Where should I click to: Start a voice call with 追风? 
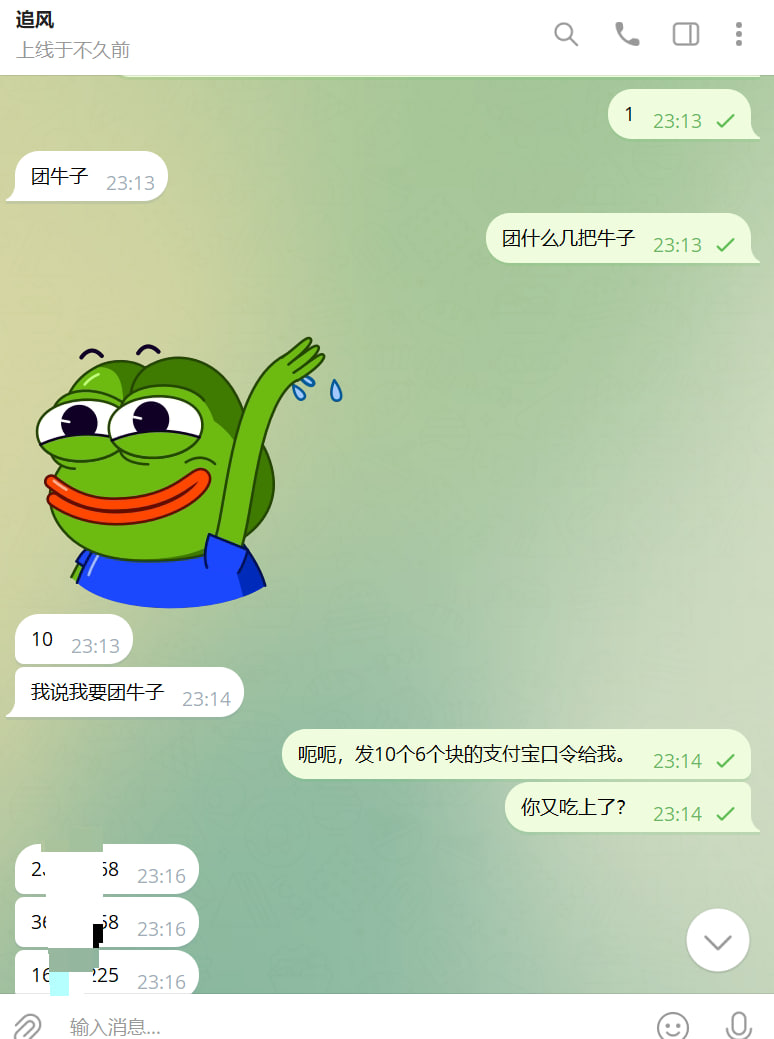coord(627,35)
